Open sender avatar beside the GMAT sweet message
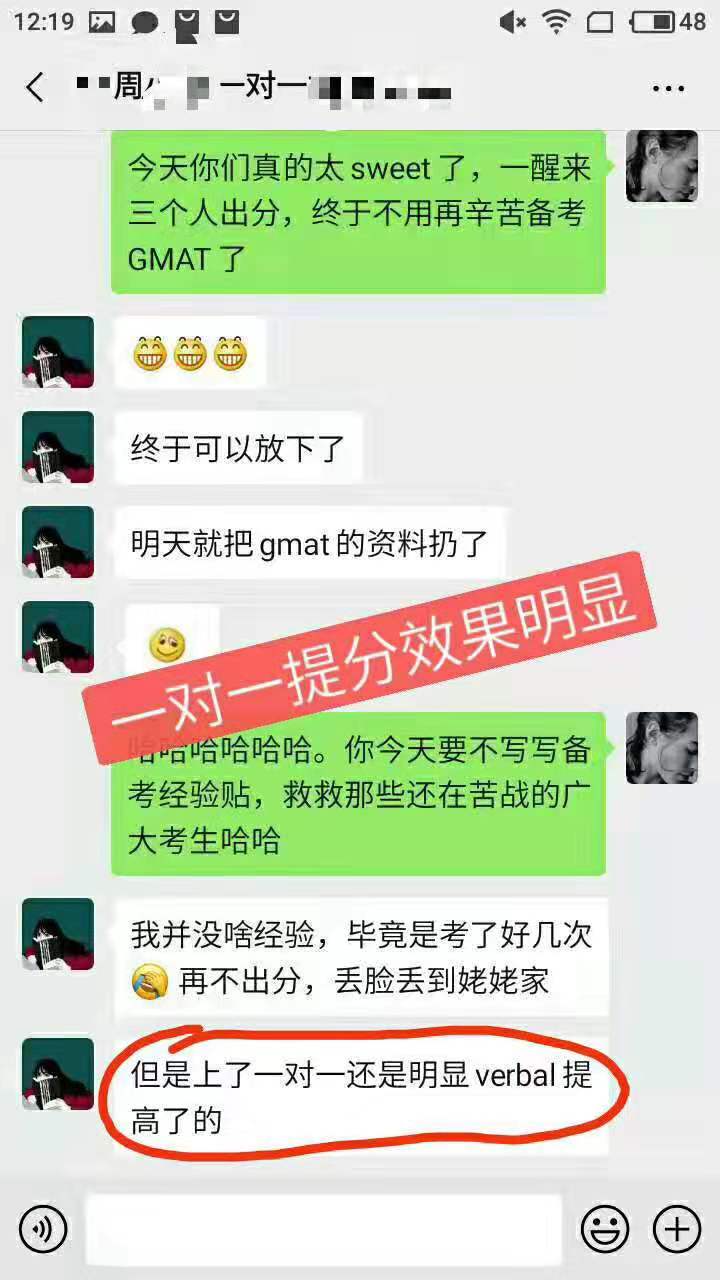This screenshot has width=720, height=1280. pyautogui.click(x=661, y=166)
